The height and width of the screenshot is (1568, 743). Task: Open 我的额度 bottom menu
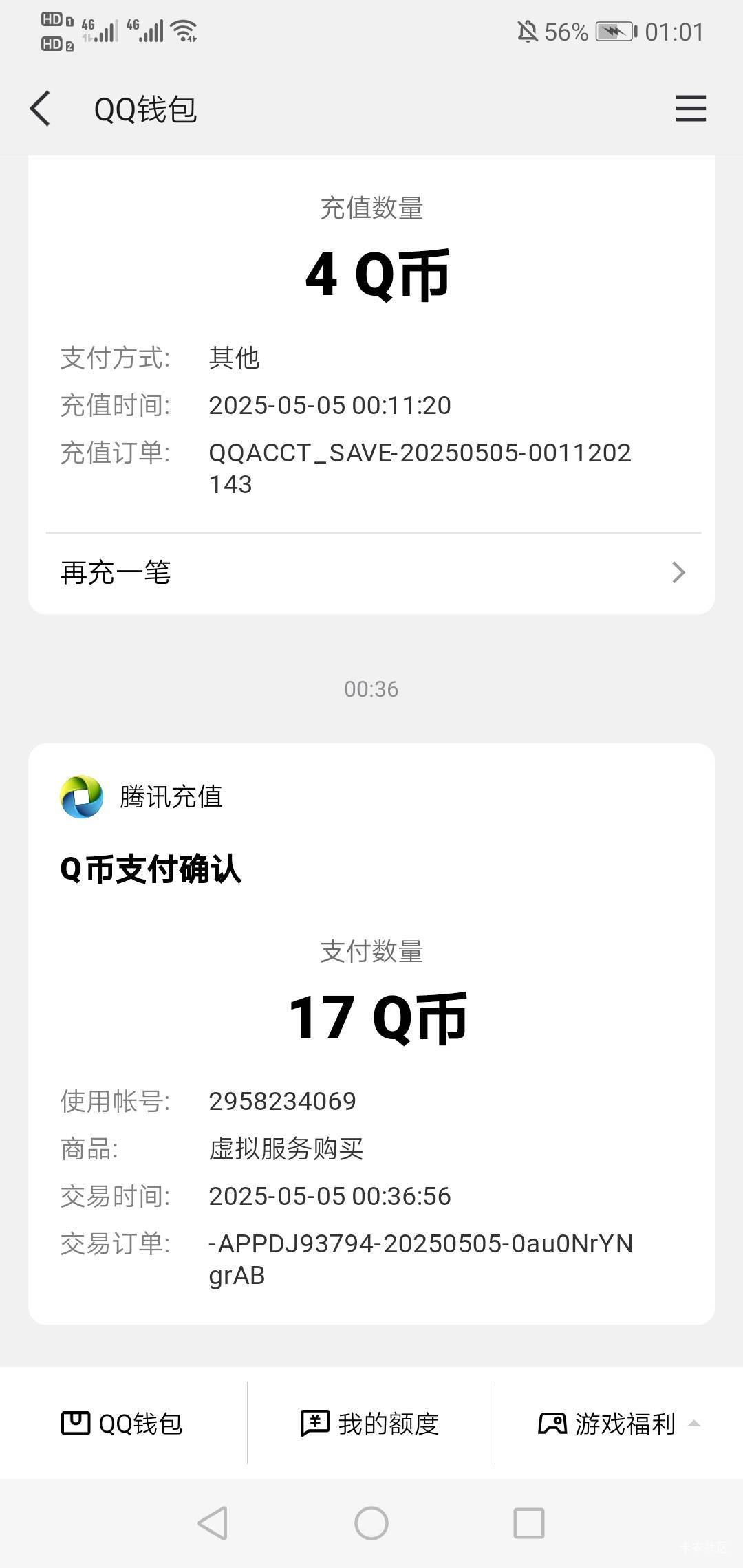tap(371, 1423)
